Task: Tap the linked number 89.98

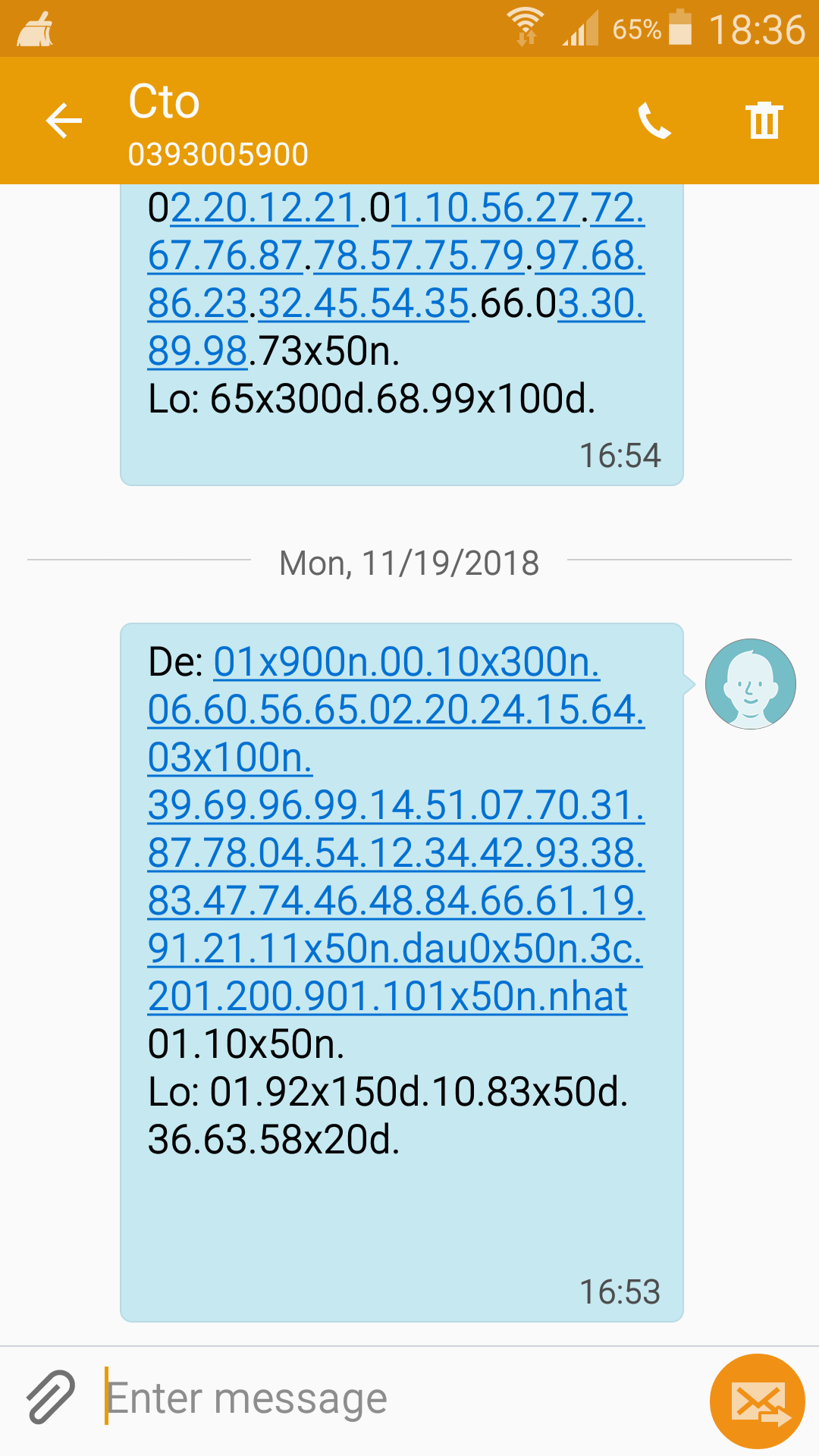Action: click(x=198, y=351)
